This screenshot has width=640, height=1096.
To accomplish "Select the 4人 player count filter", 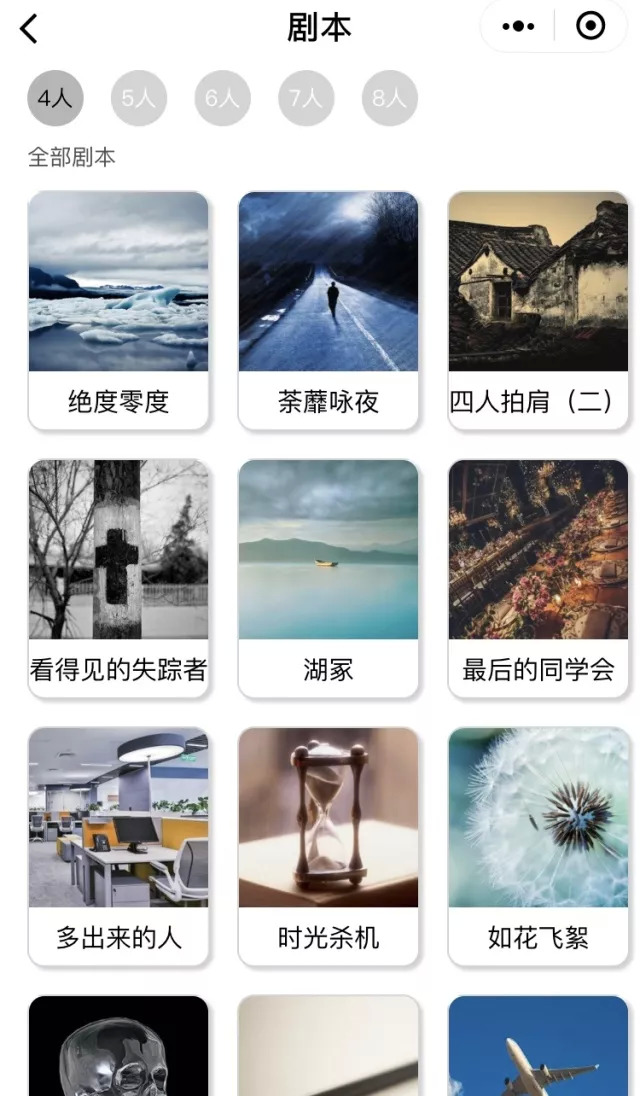I will click(55, 98).
